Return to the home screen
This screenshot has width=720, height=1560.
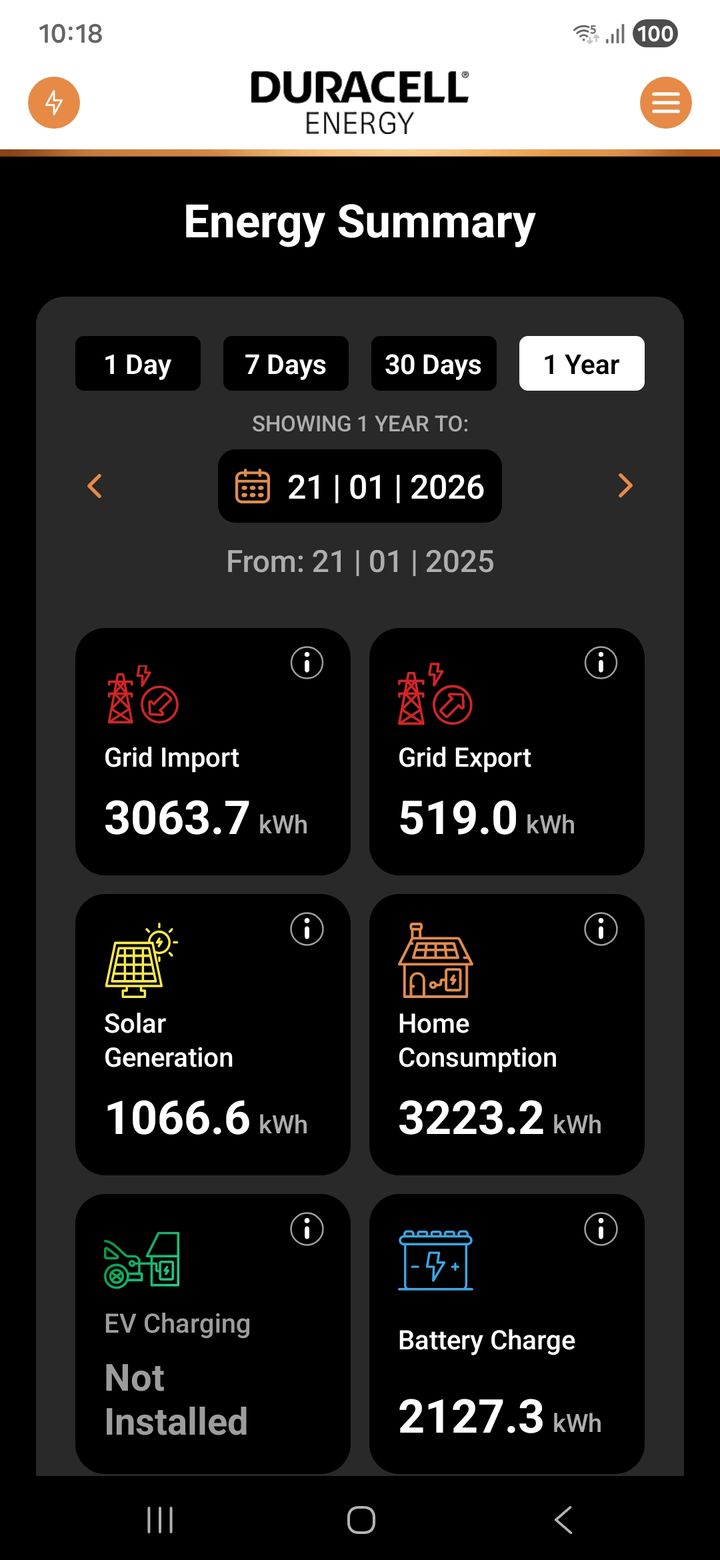361,1520
